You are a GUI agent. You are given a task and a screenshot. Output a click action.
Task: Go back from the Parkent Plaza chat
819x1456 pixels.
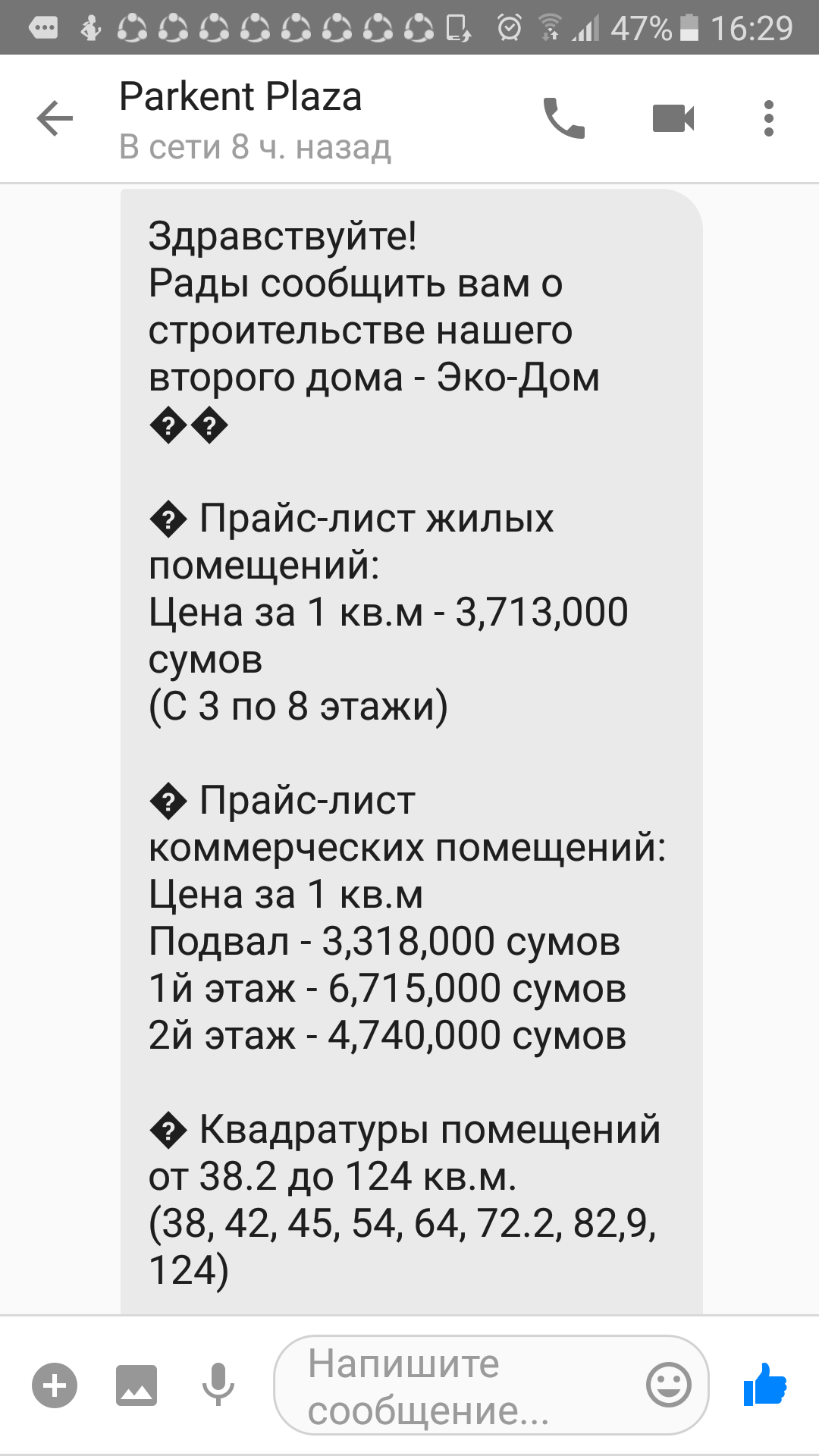(x=55, y=118)
